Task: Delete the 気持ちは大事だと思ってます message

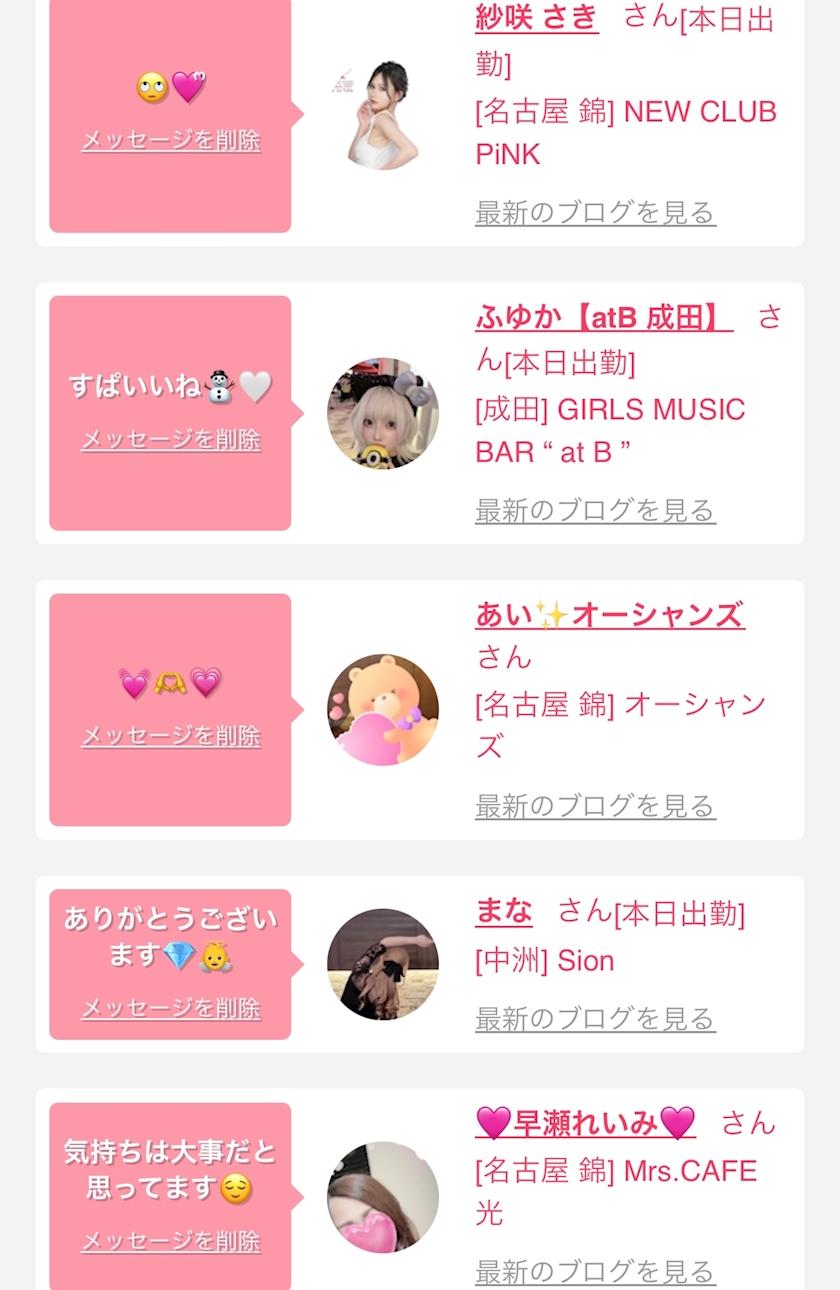Action: [x=171, y=1241]
